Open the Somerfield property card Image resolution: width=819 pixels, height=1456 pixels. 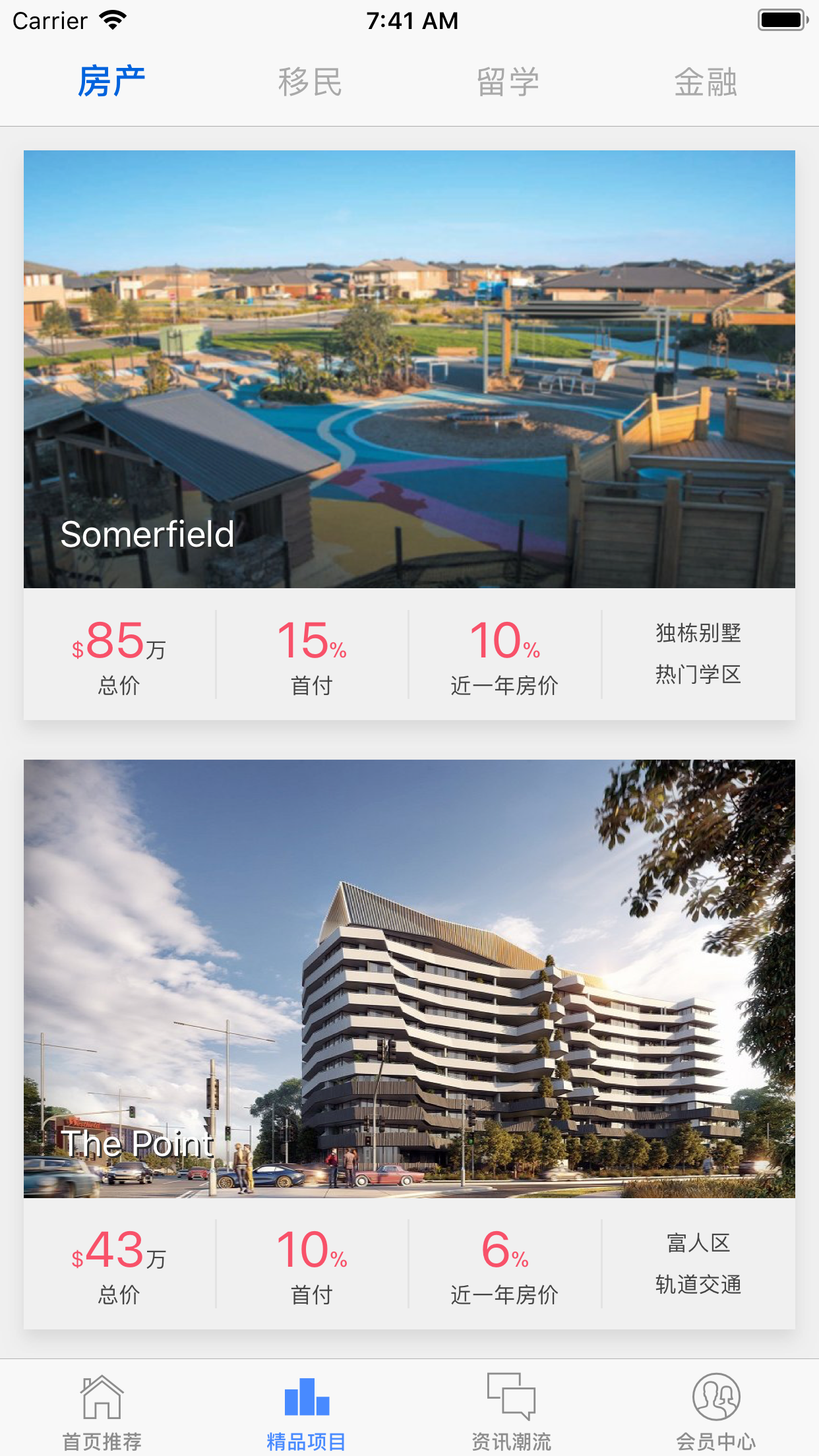(409, 369)
